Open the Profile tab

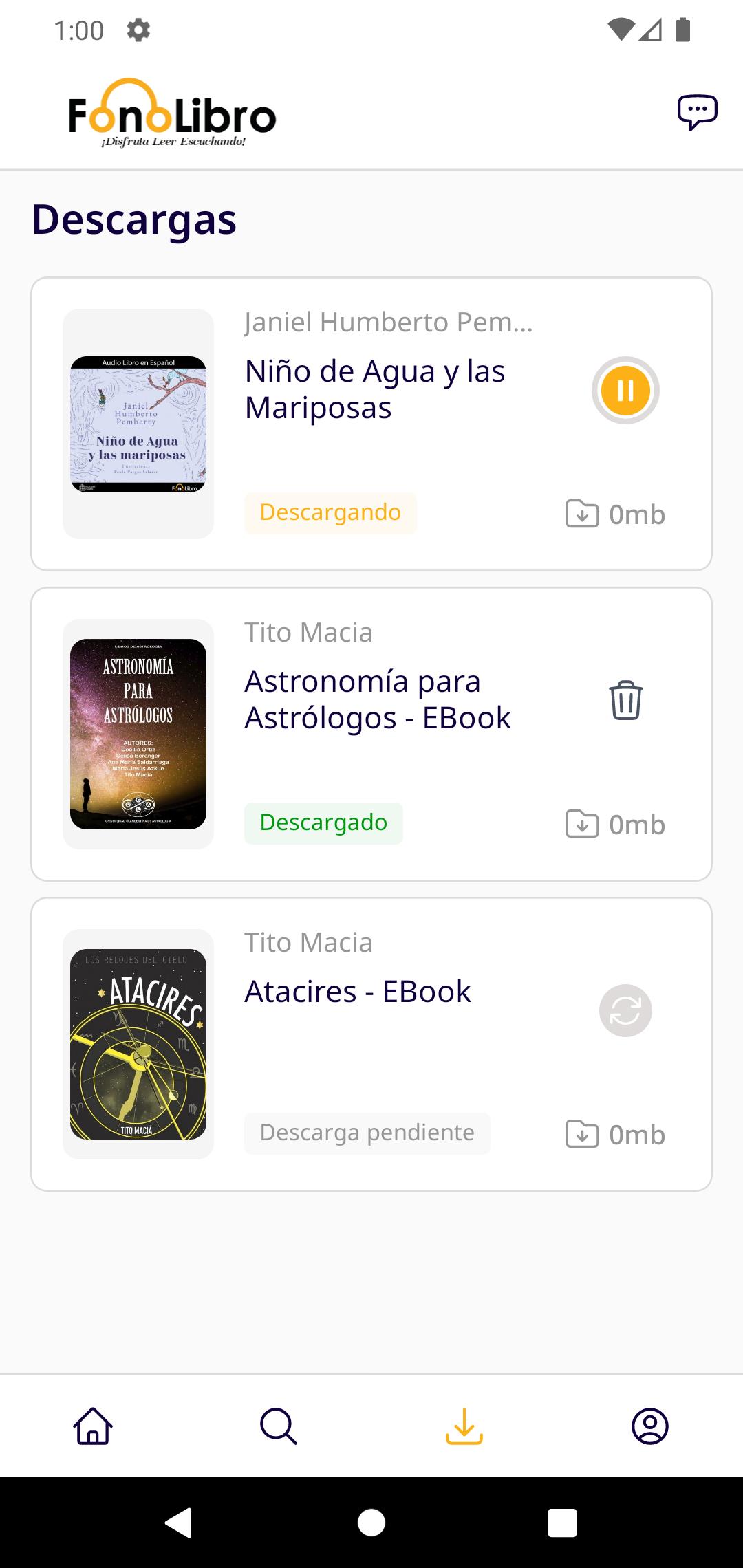click(649, 1426)
